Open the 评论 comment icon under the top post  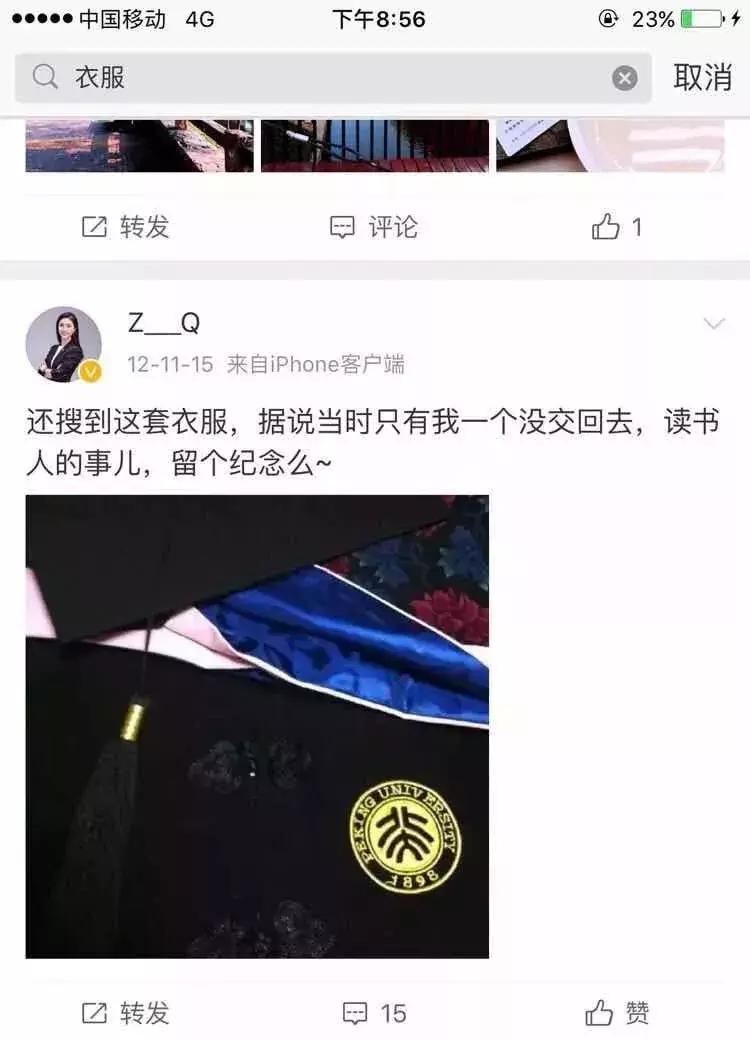point(343,227)
